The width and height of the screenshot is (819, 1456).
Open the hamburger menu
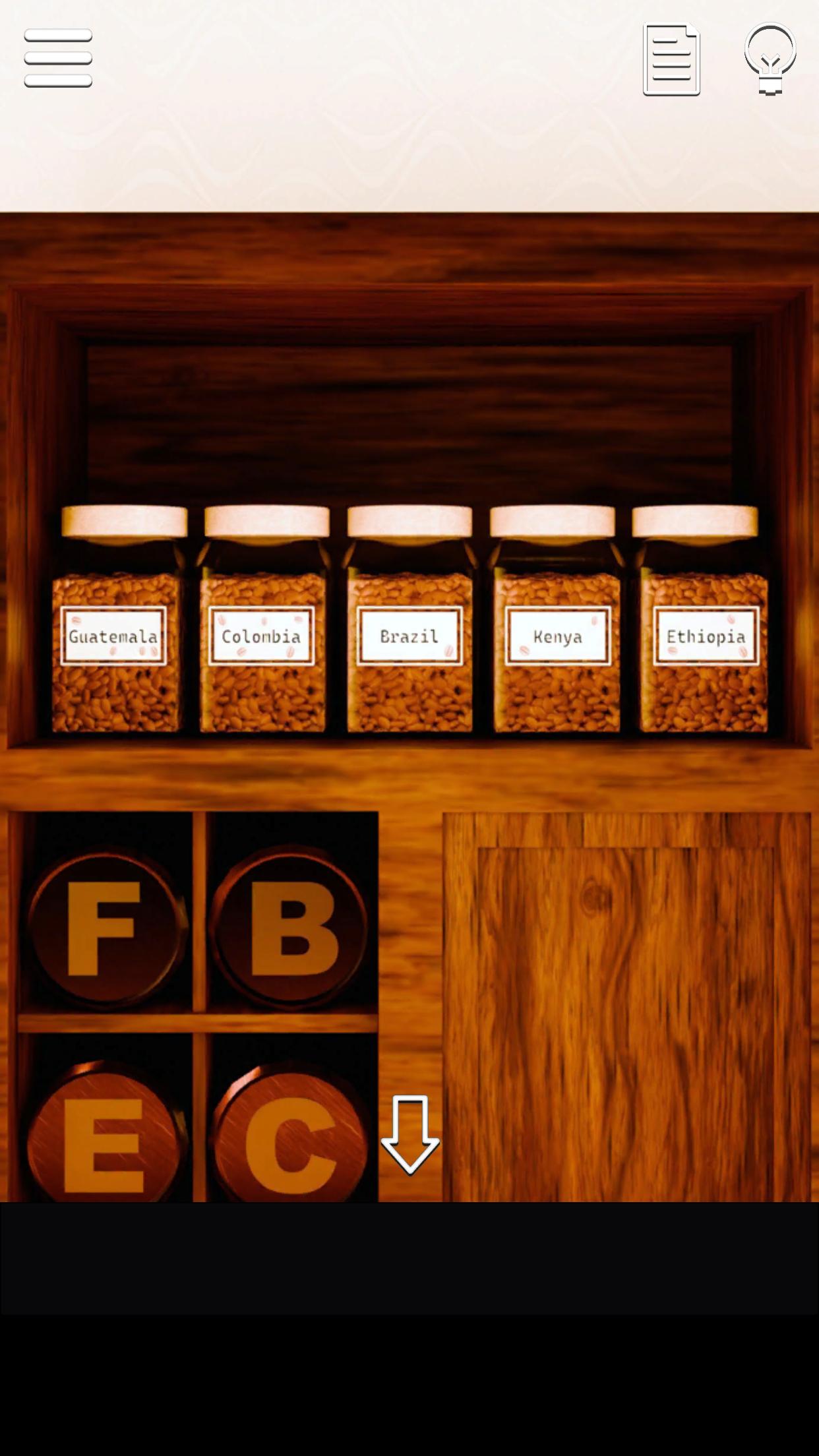58,58
